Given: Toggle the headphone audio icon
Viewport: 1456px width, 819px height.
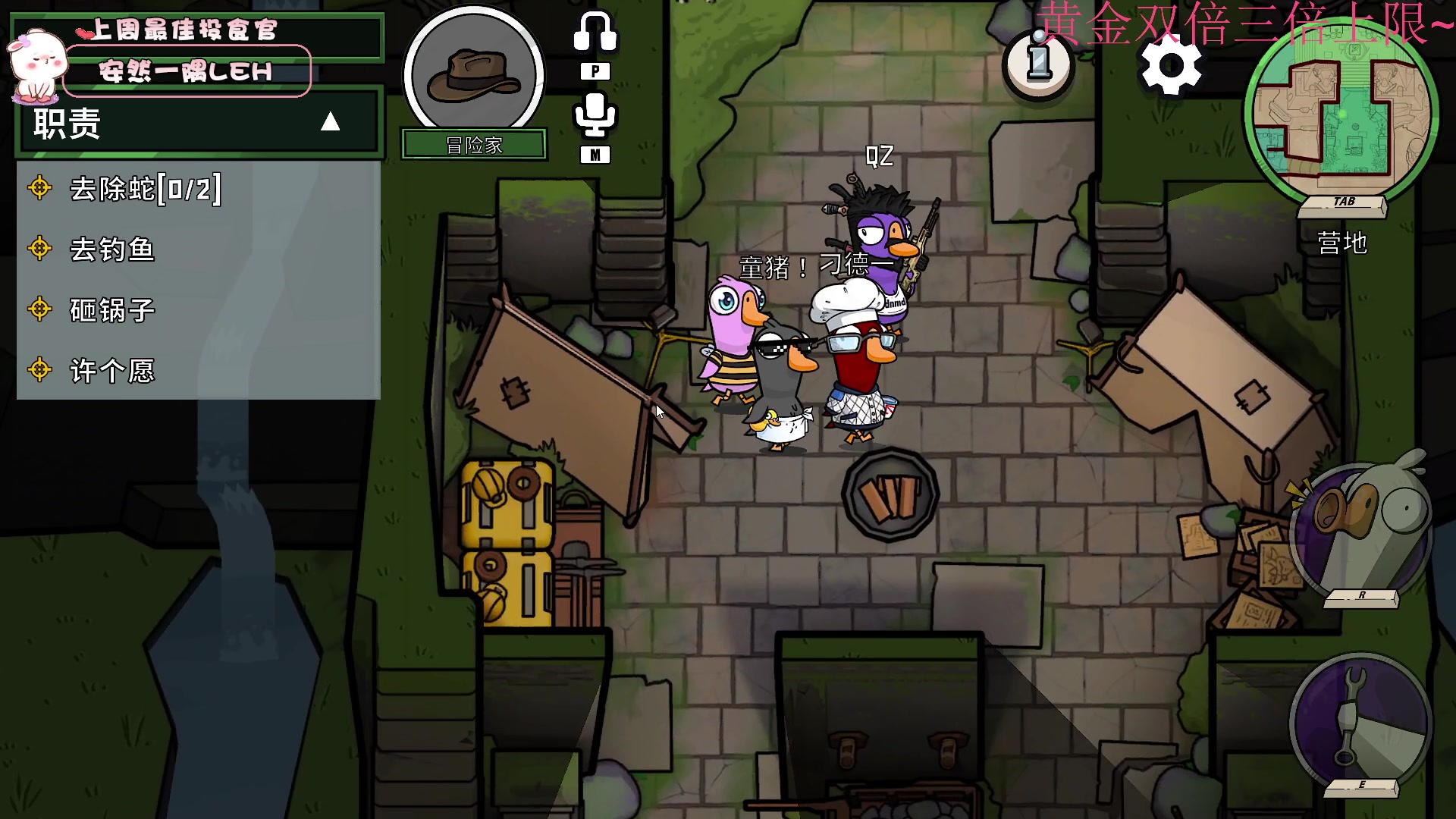Looking at the screenshot, I should pos(595,33).
